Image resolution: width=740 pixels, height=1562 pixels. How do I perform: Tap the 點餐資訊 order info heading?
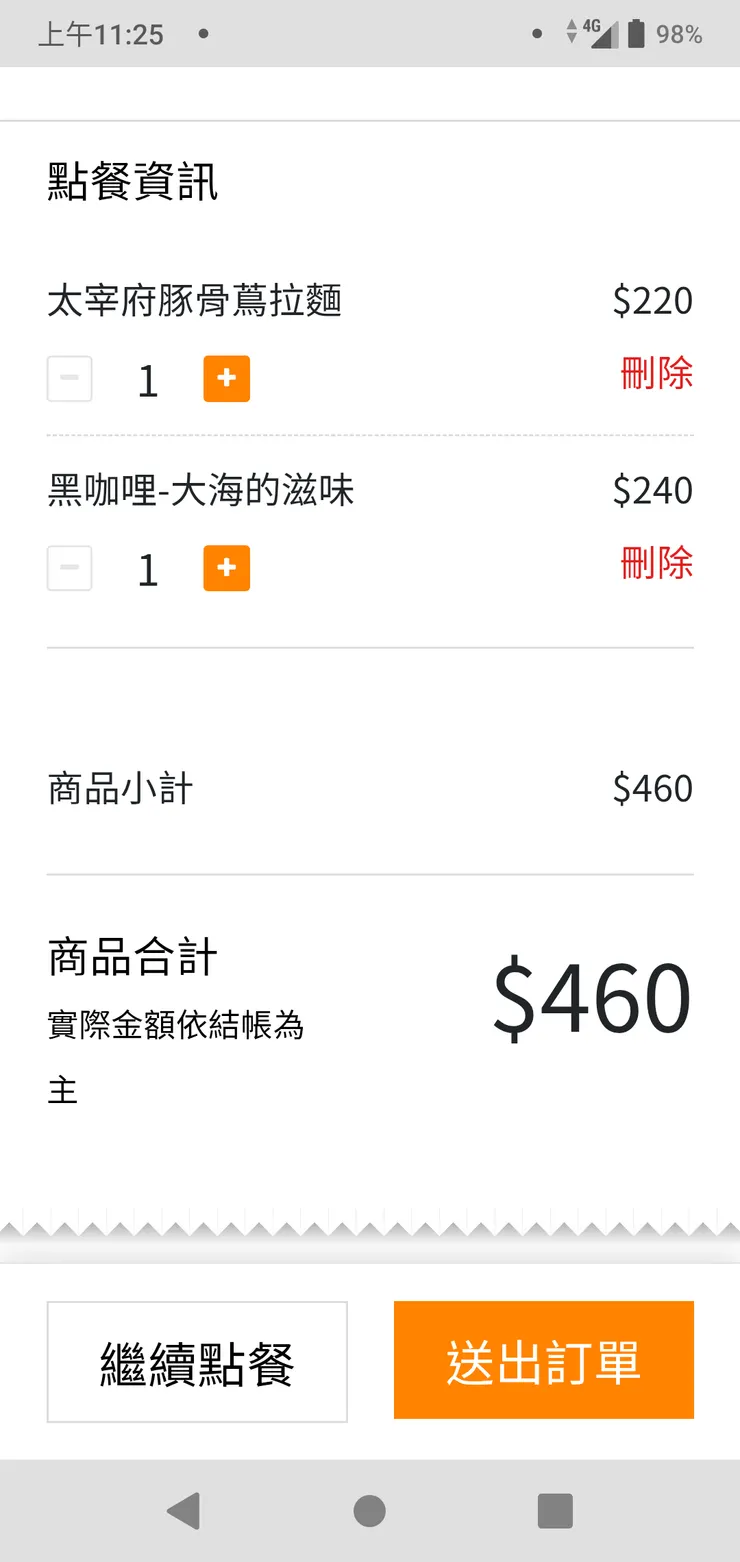132,182
